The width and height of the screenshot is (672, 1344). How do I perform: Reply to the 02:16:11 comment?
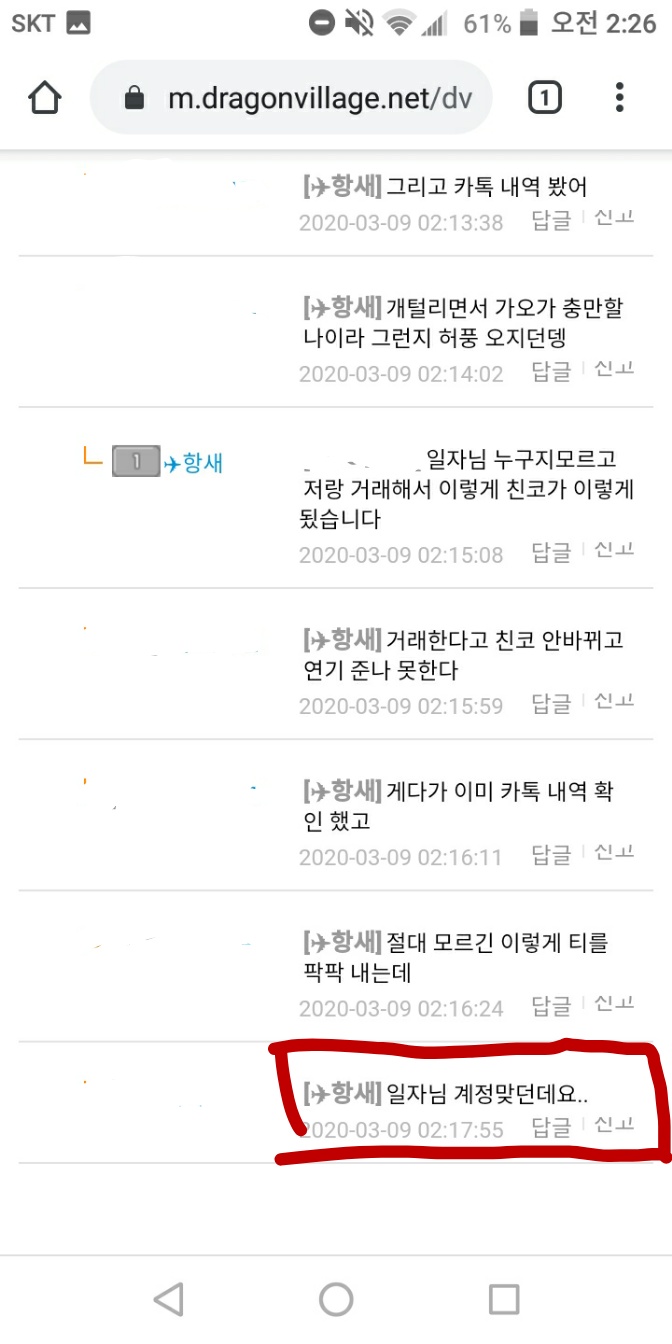(x=551, y=855)
